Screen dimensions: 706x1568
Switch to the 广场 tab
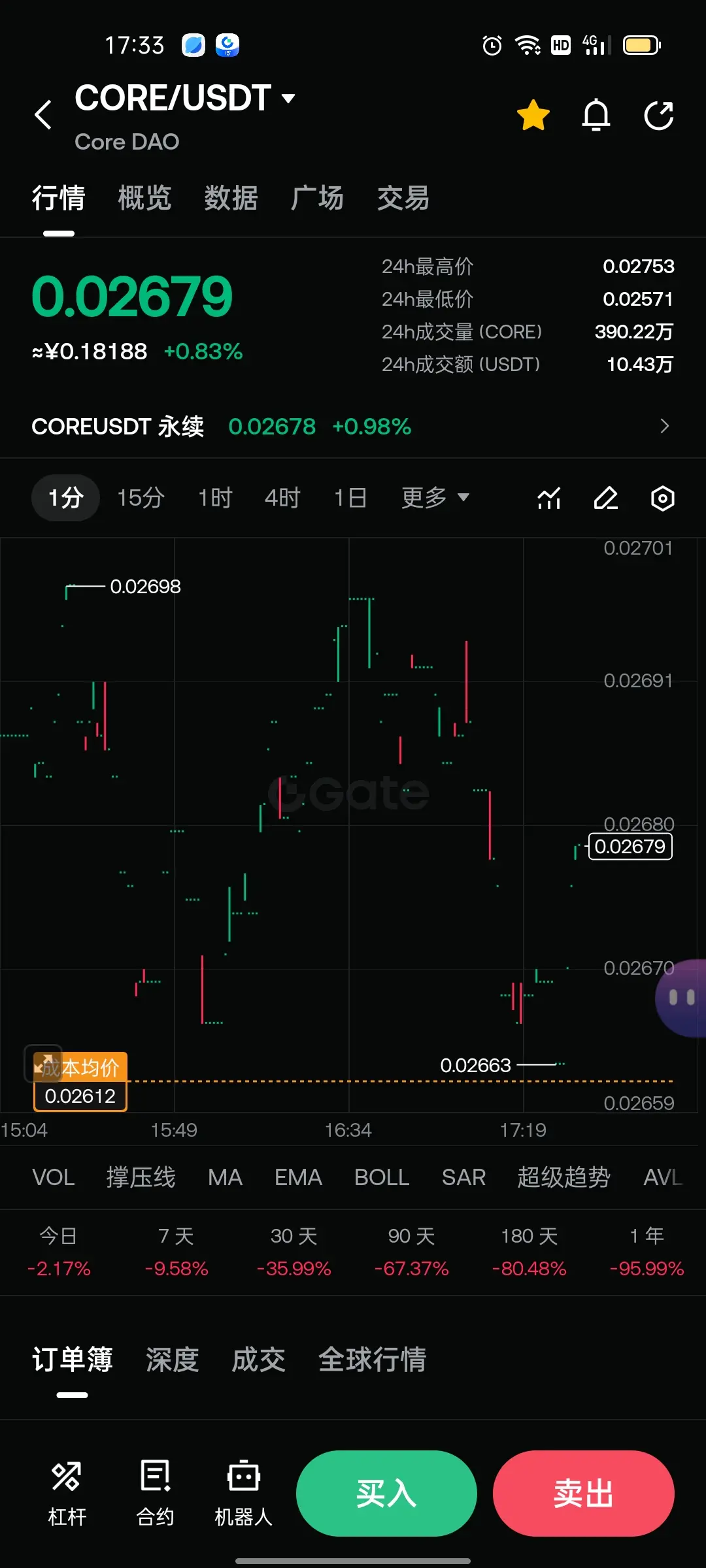[317, 198]
